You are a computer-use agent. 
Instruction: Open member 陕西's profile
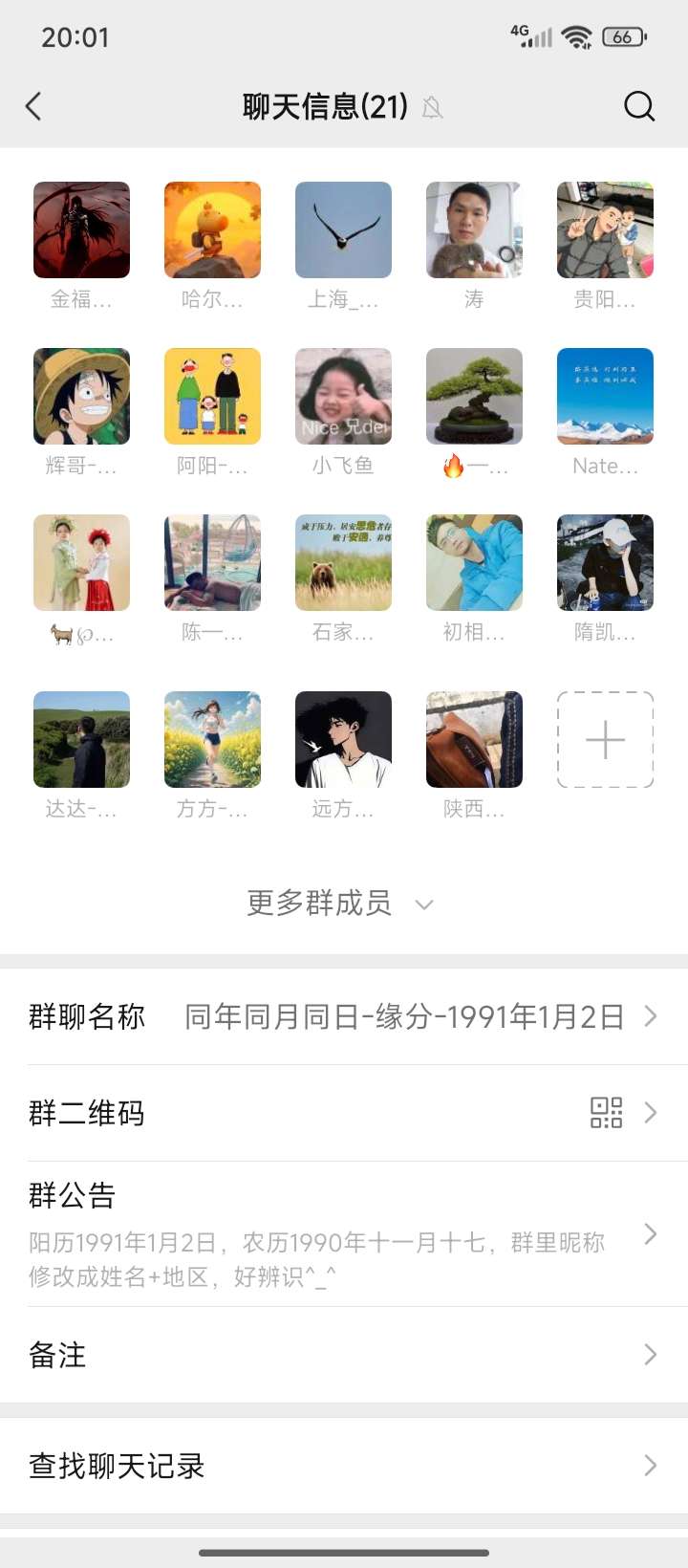click(474, 740)
